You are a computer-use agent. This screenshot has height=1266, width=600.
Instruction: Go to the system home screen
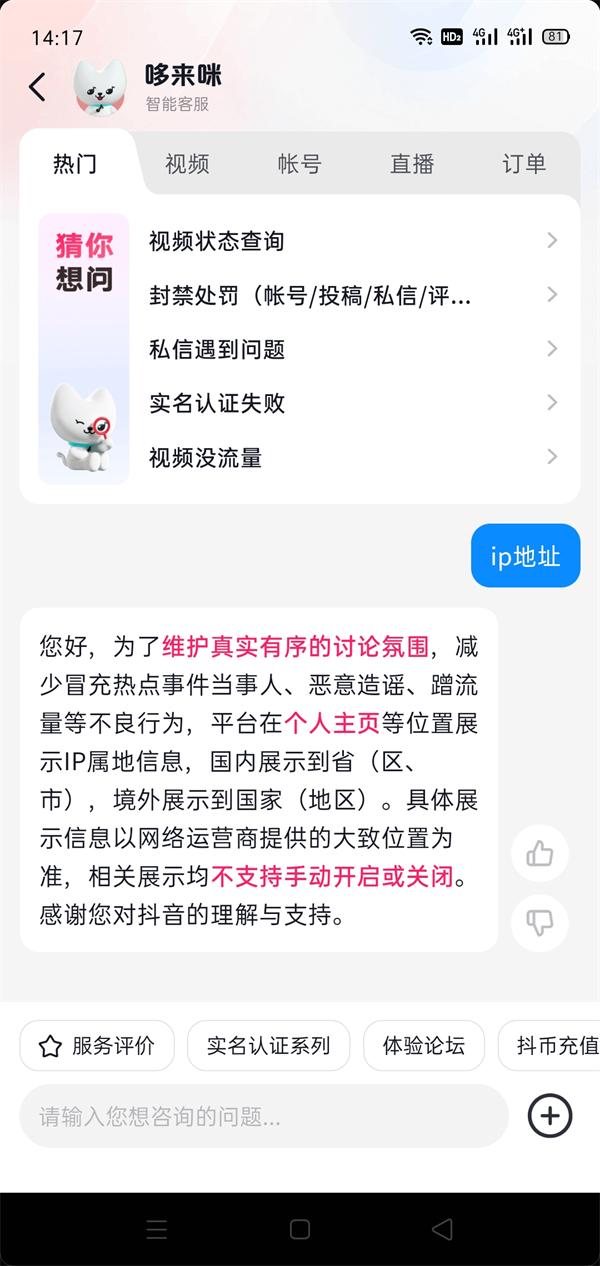(300, 1229)
